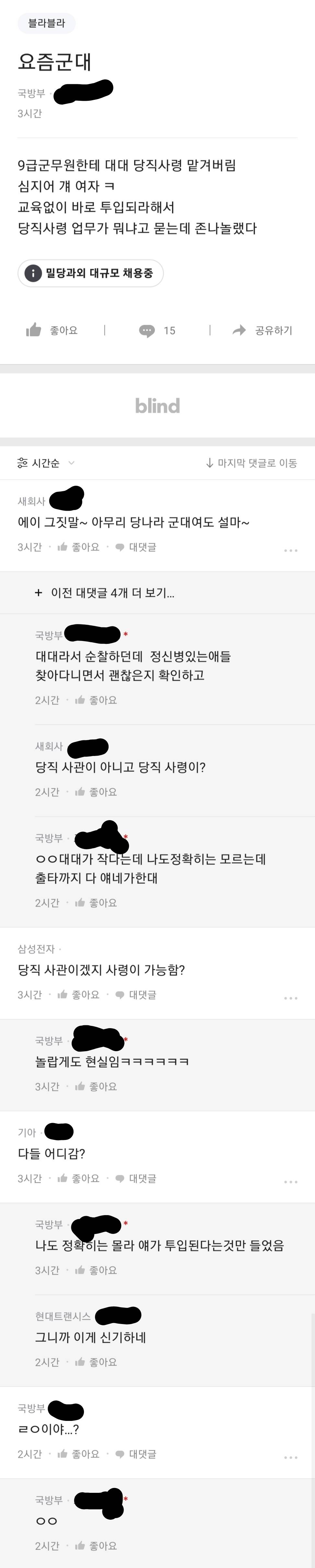315x1568 pixels.
Task: Like the reply 그니까 이게 신기하네
Action: click(96, 1362)
